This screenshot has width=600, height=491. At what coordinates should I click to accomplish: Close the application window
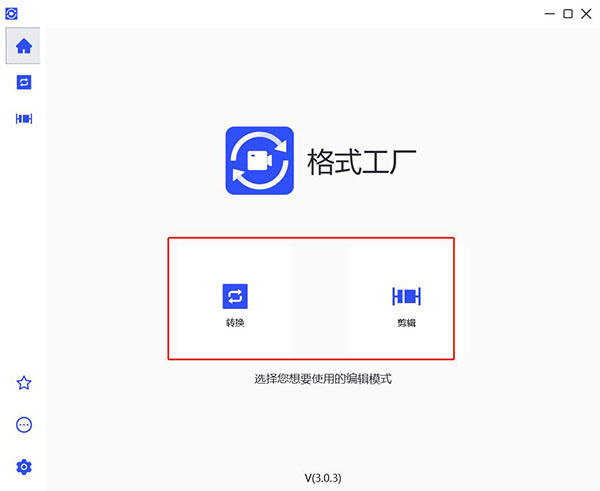tap(586, 13)
